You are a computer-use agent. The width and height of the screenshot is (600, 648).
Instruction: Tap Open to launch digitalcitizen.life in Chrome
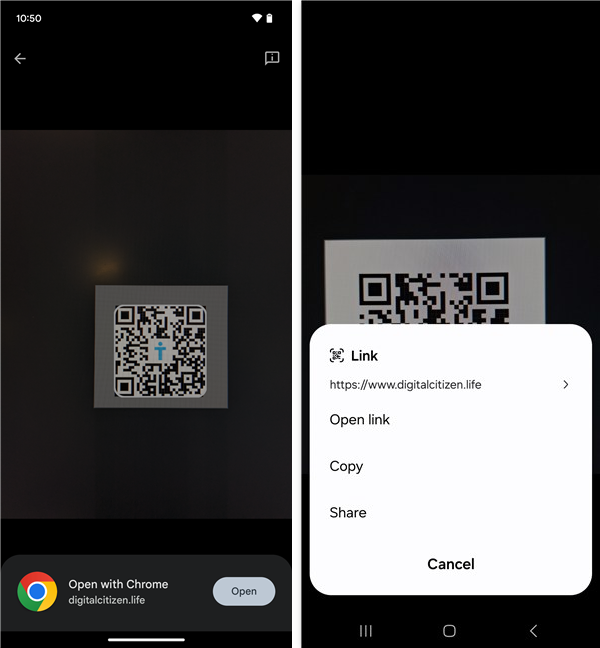click(x=244, y=591)
